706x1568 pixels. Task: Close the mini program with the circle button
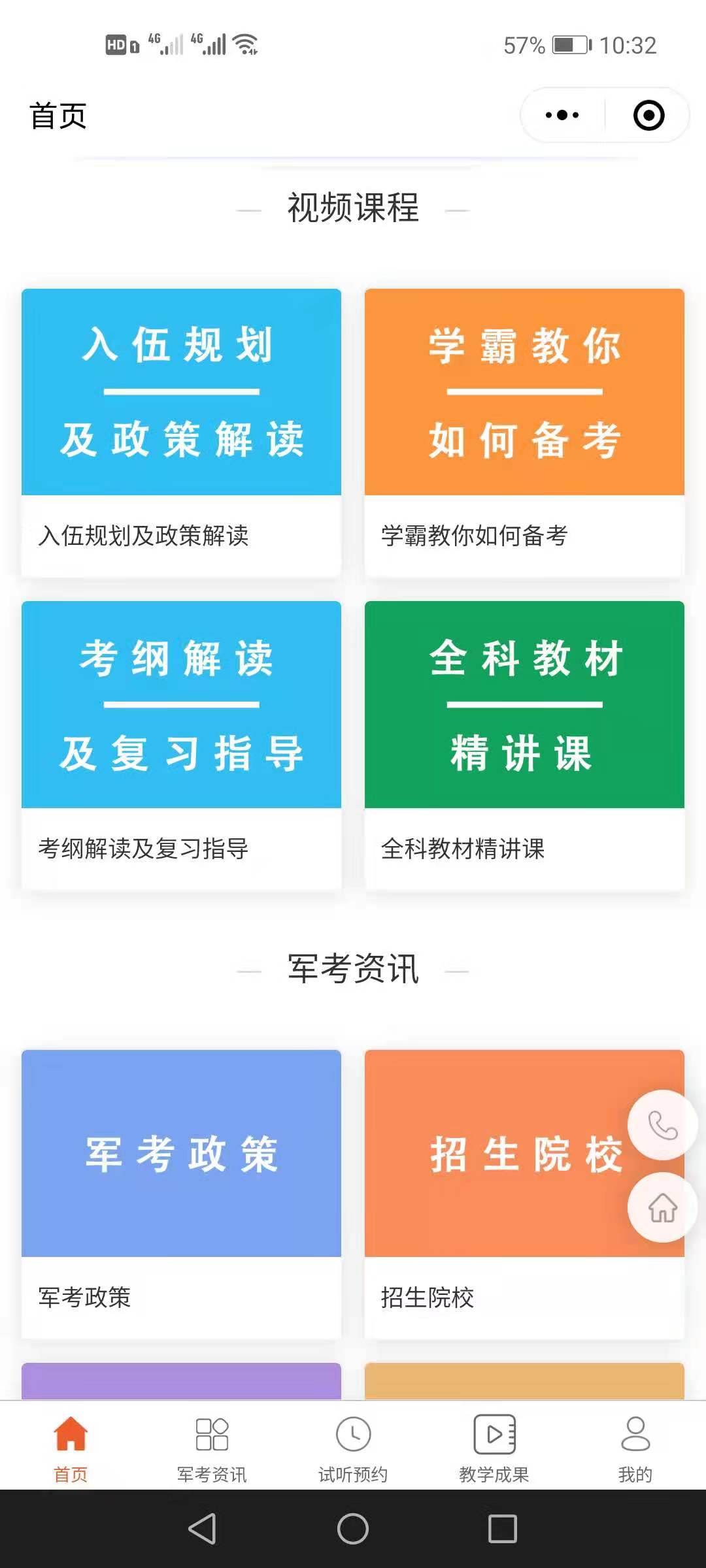(648, 116)
